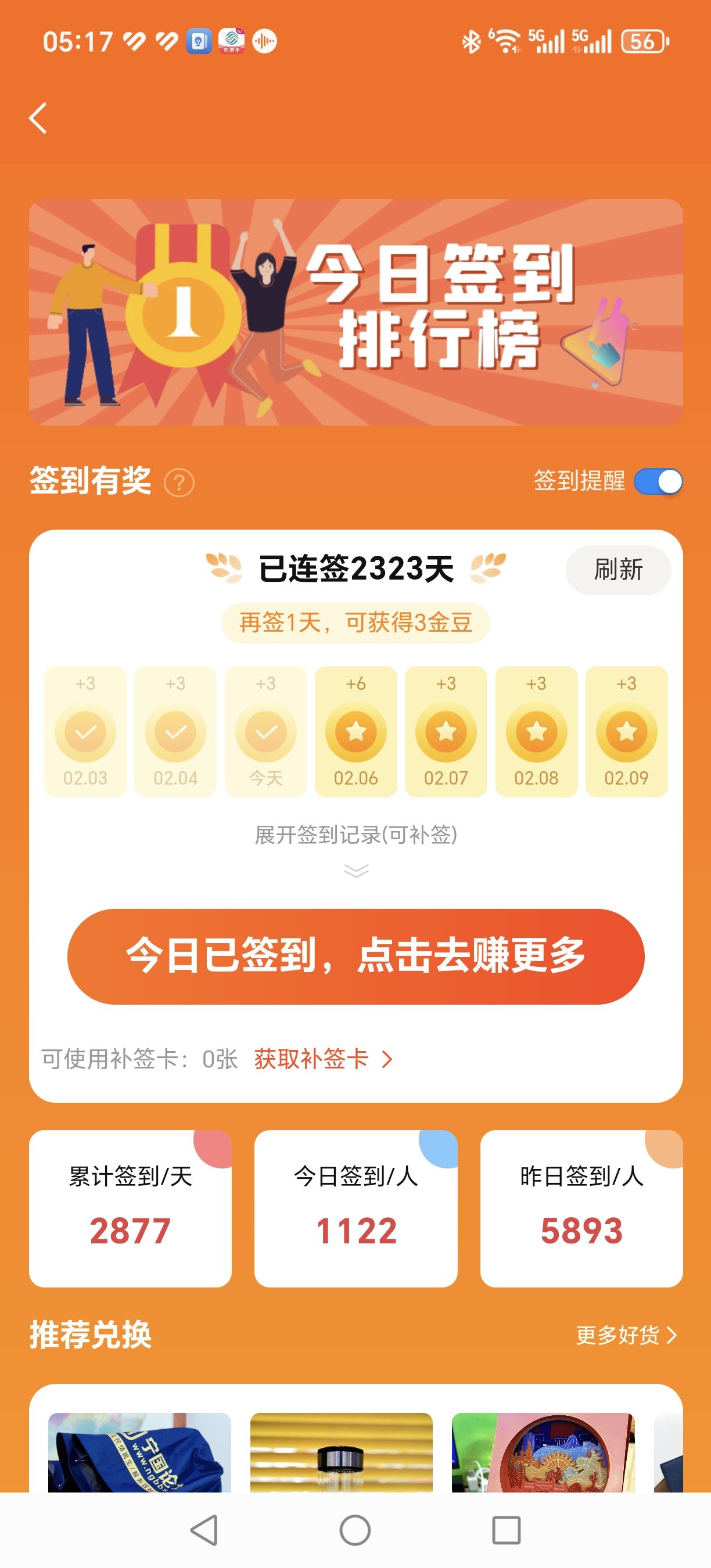Go back using the top-left arrow
Screen dimensions: 711x1568
click(x=38, y=117)
